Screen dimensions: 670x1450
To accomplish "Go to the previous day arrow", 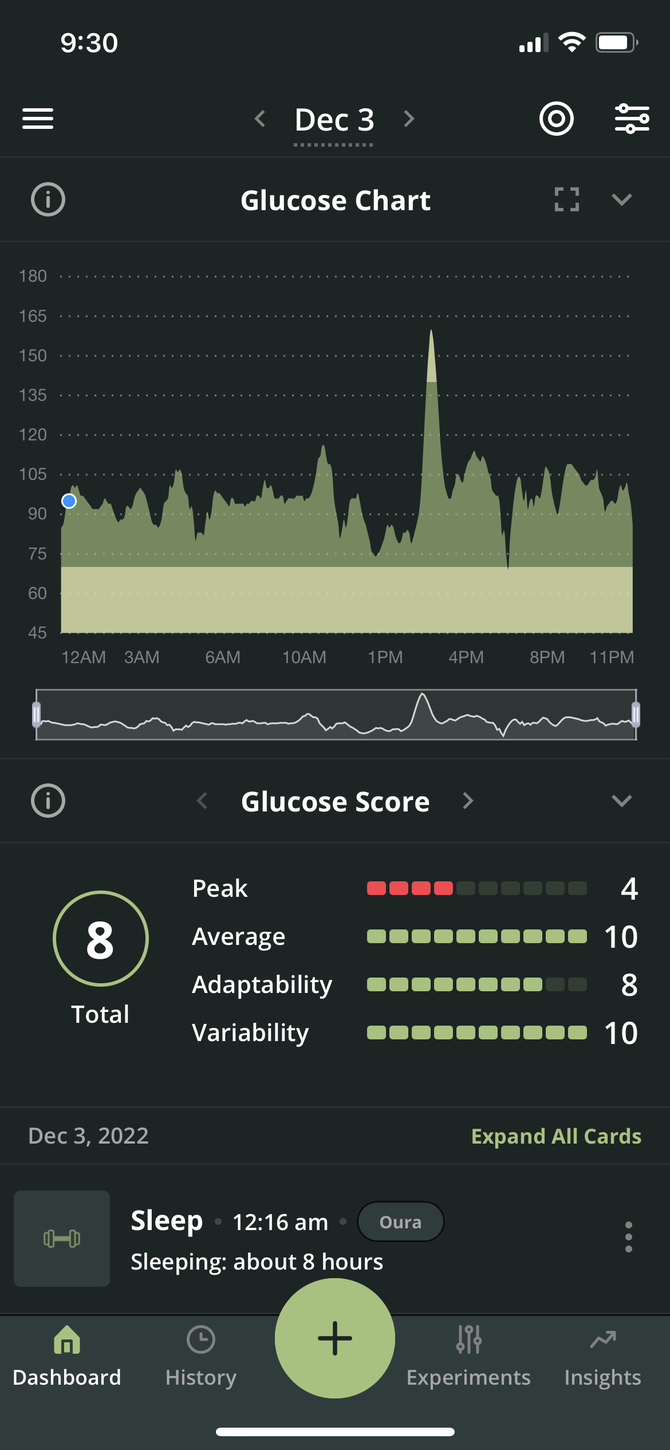I will click(x=260, y=119).
